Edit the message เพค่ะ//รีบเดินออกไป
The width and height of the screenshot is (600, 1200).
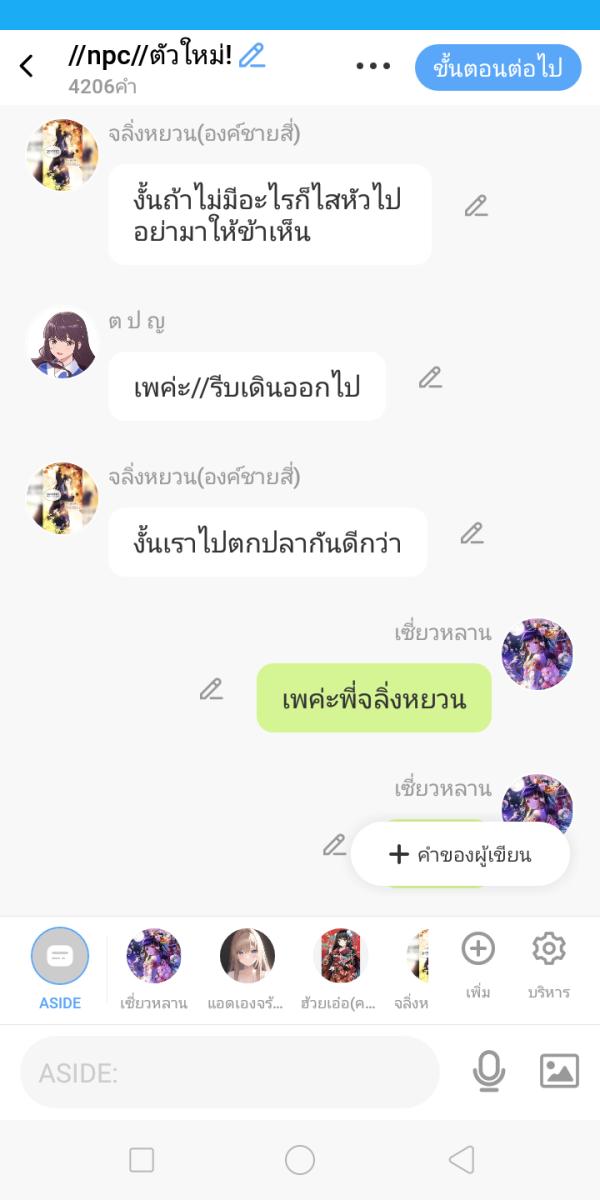[x=430, y=378]
